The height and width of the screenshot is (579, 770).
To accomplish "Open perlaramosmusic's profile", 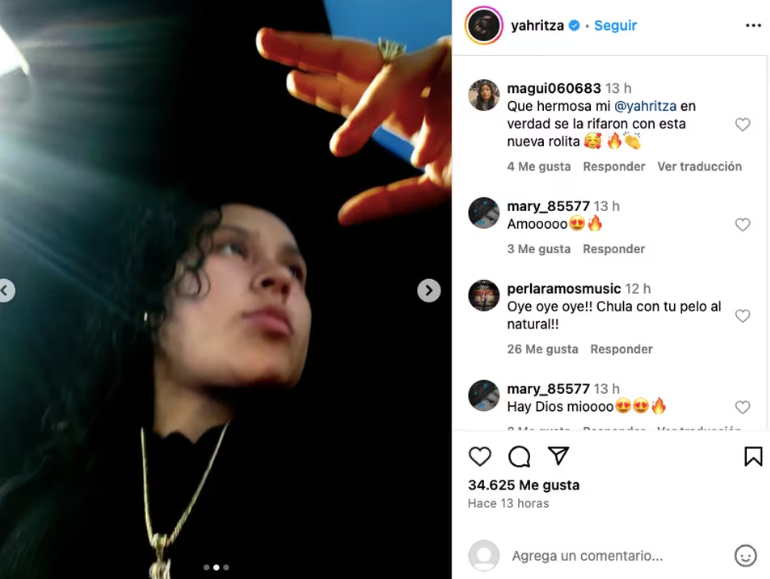I will coord(564,289).
